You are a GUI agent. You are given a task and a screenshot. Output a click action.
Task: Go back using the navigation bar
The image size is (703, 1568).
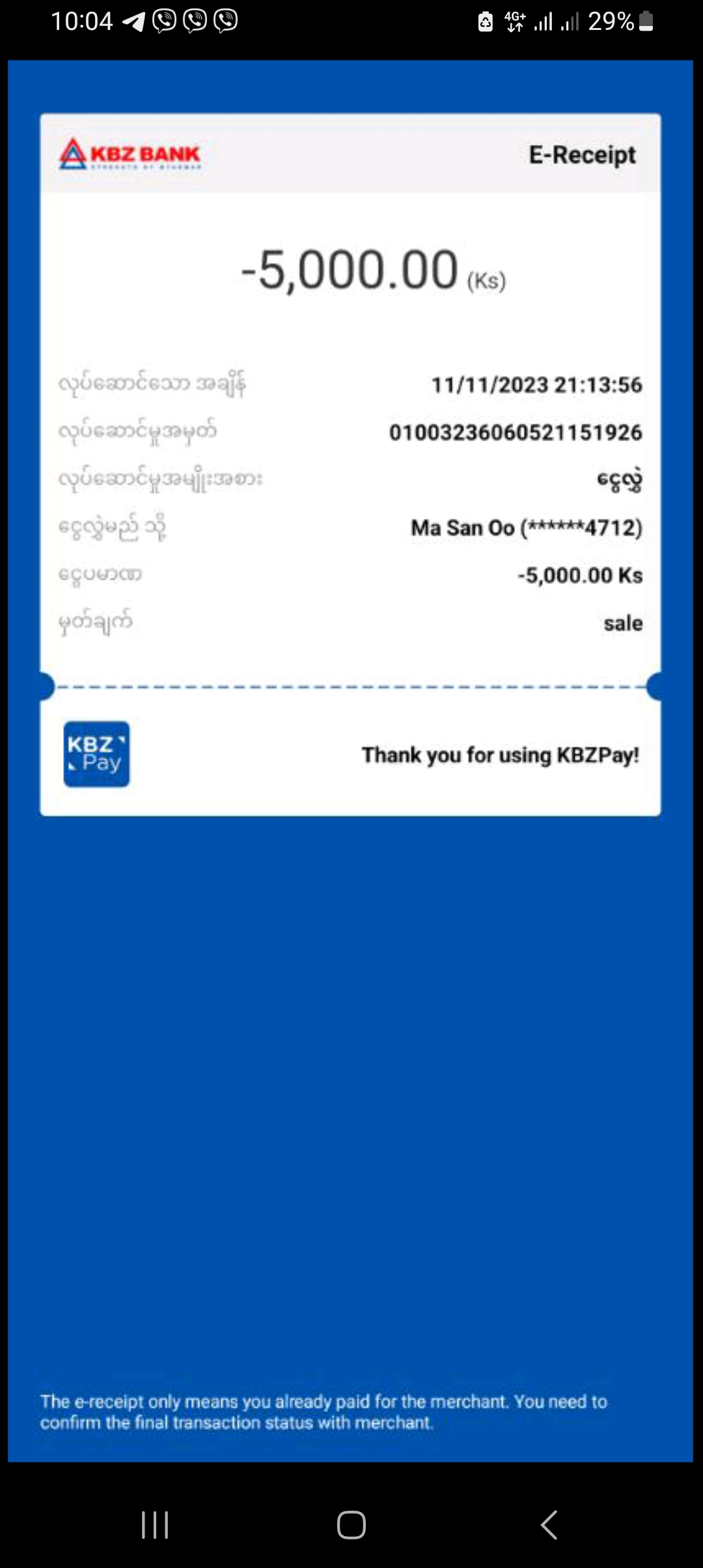(549, 1524)
